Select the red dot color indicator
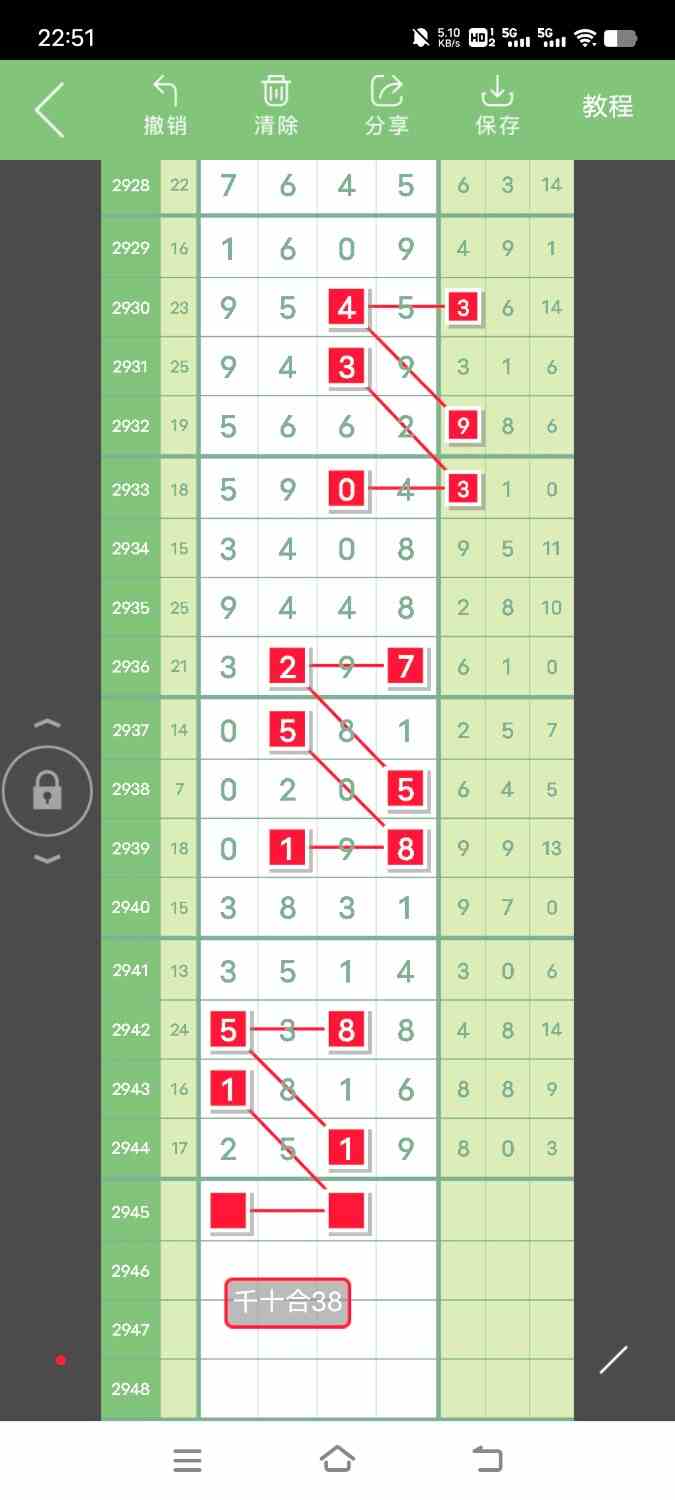Image resolution: width=675 pixels, height=1500 pixels. pos(61,1360)
